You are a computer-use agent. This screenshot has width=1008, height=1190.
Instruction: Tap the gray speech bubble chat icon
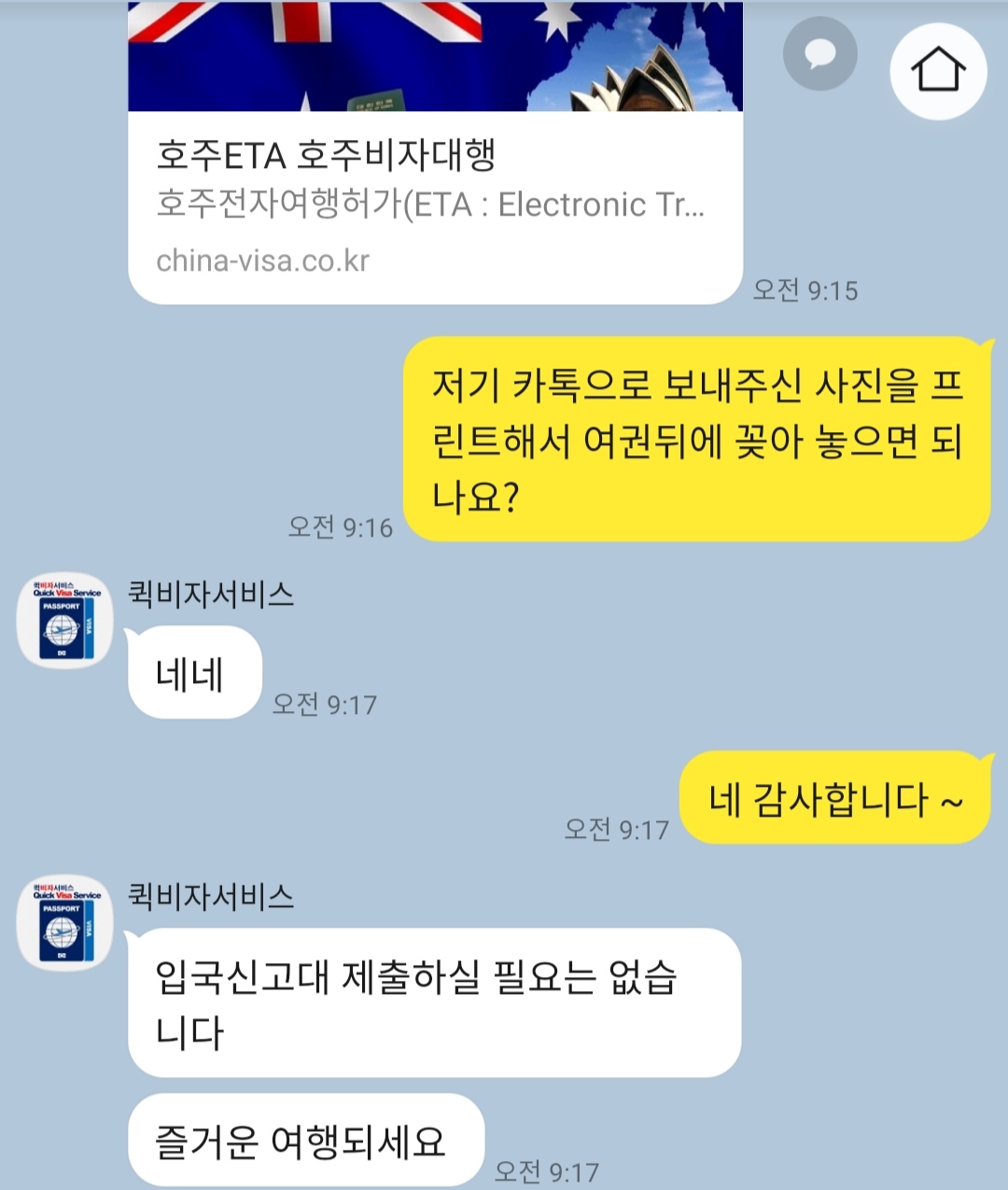click(820, 54)
